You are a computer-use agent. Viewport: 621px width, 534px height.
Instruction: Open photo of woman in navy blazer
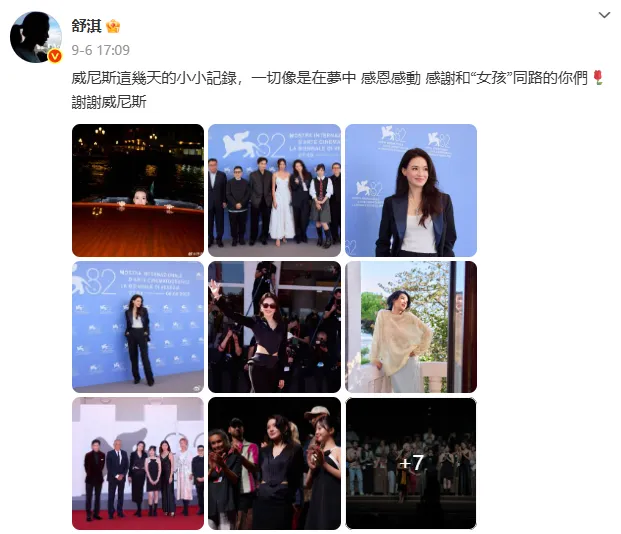tap(411, 190)
